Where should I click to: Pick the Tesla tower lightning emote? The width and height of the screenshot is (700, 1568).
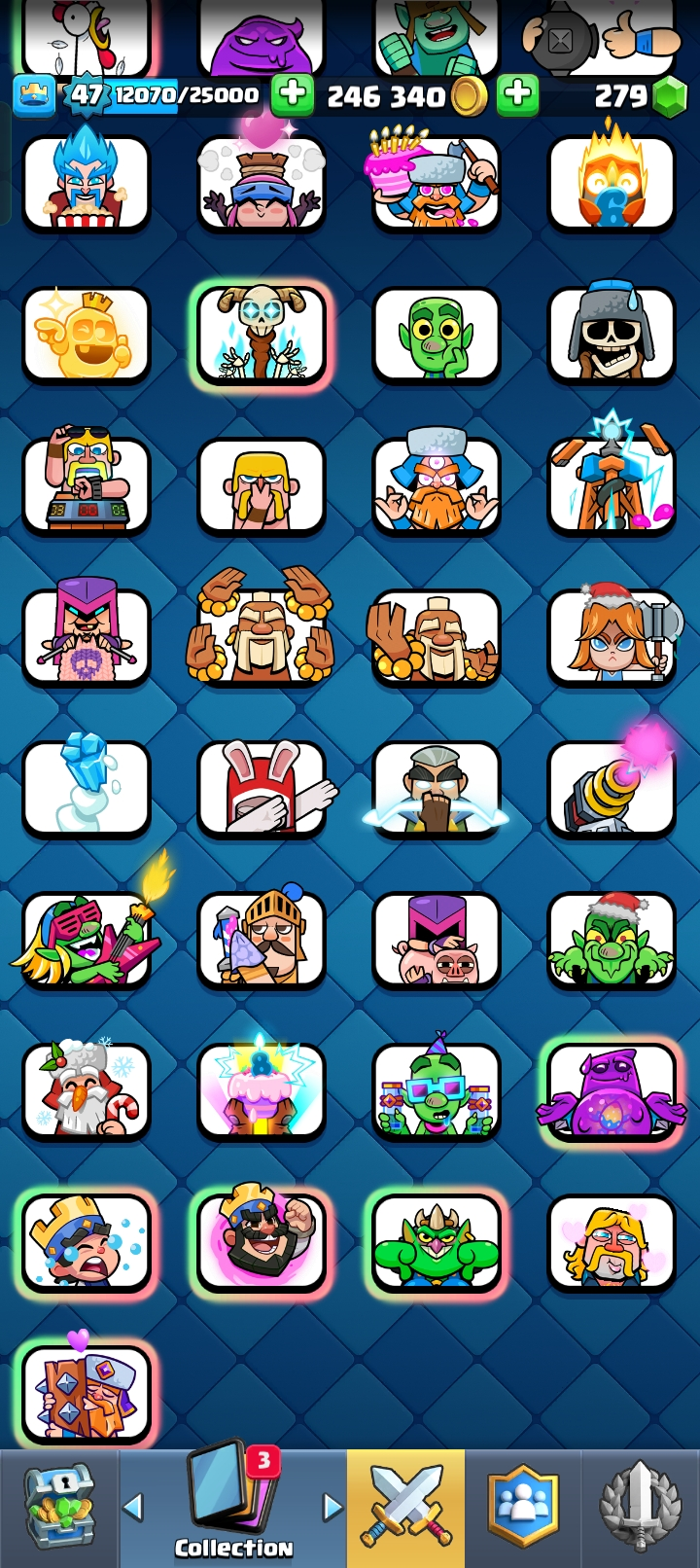pos(612,484)
